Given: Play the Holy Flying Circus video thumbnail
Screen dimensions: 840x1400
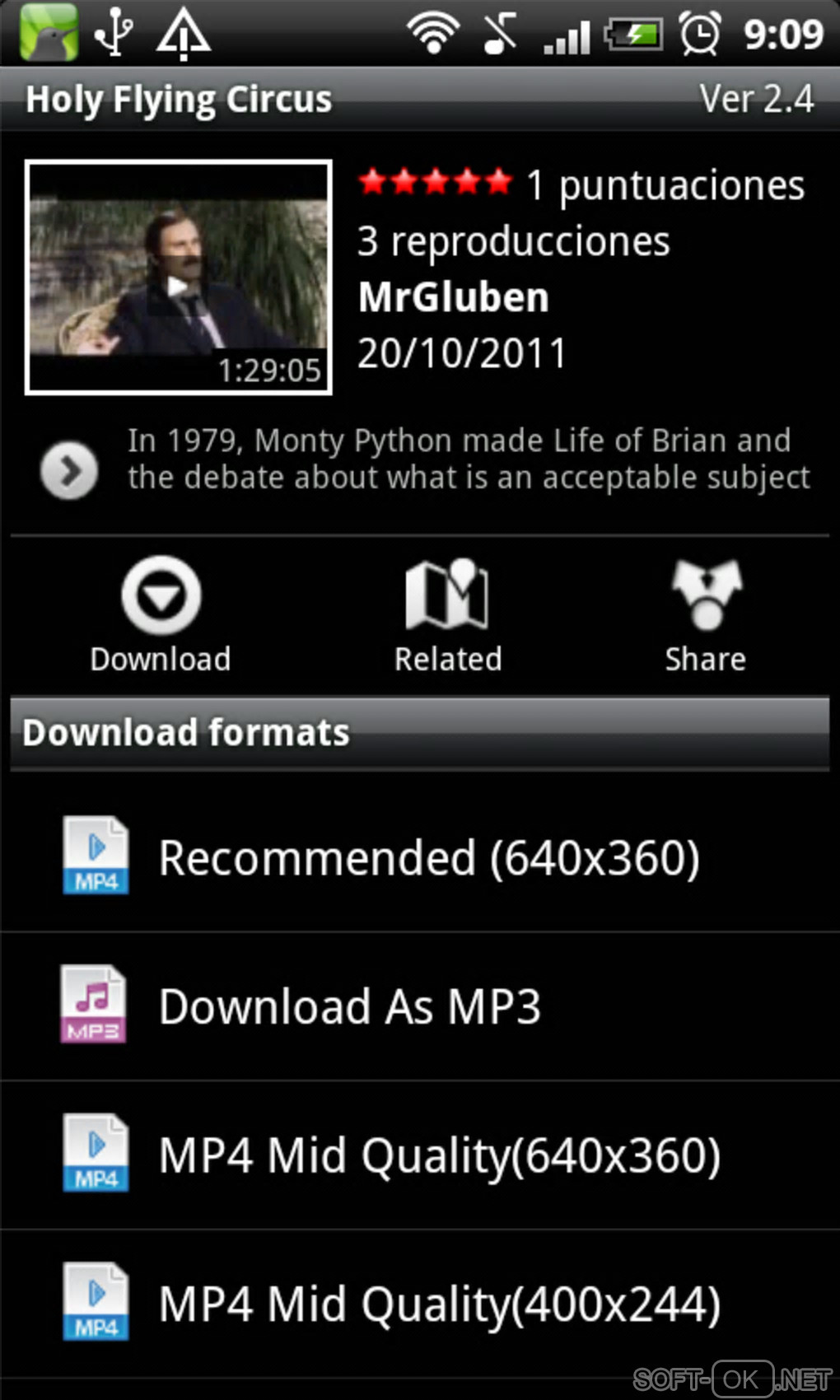Looking at the screenshot, I should (178, 278).
